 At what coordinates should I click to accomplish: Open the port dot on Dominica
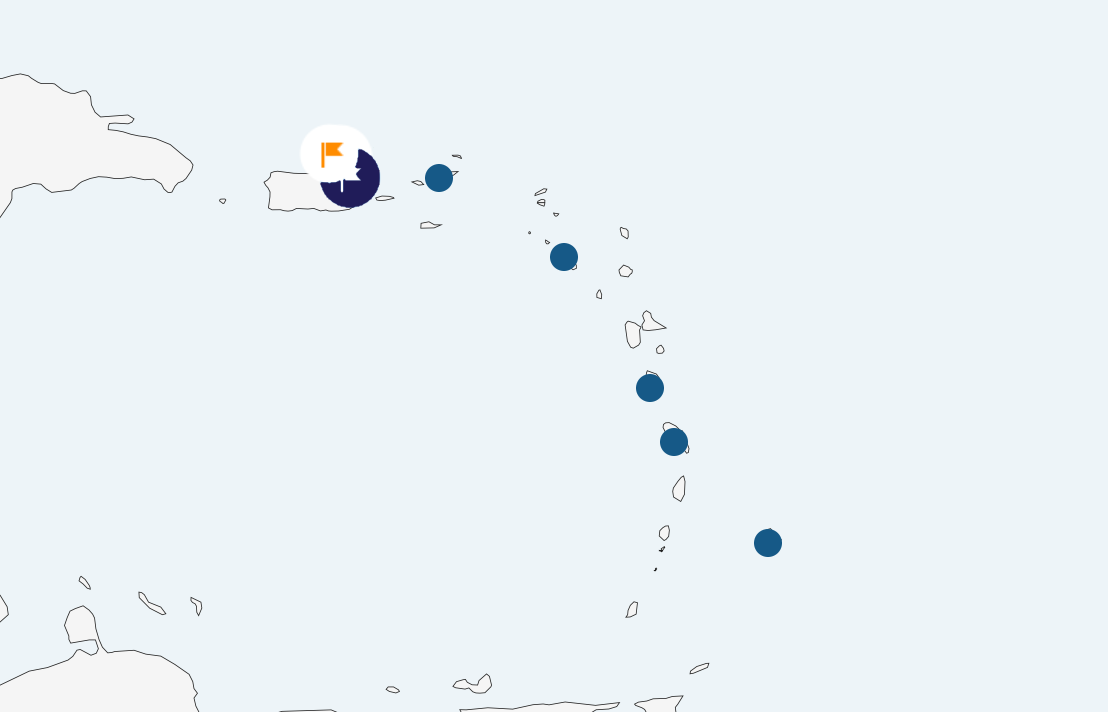[650, 388]
